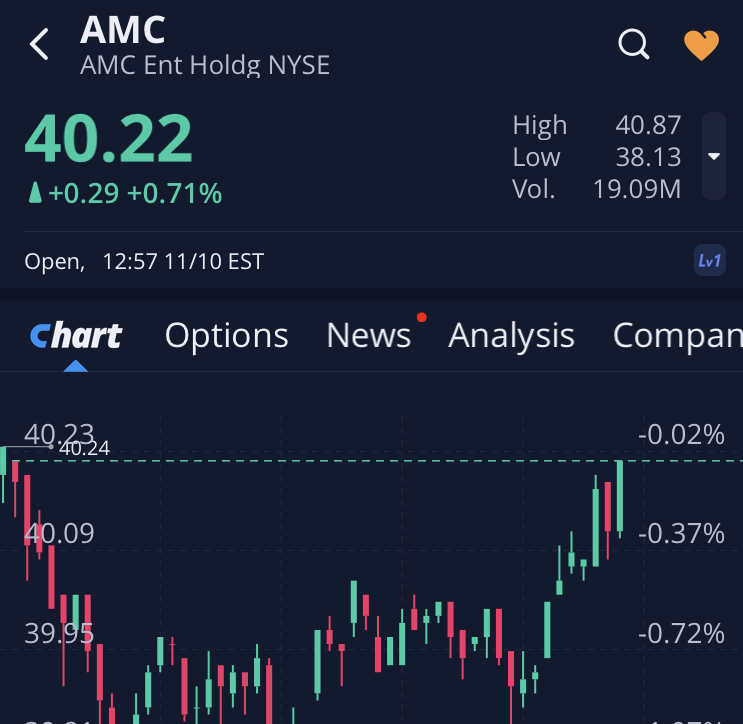View the Analysis tab

tap(511, 336)
